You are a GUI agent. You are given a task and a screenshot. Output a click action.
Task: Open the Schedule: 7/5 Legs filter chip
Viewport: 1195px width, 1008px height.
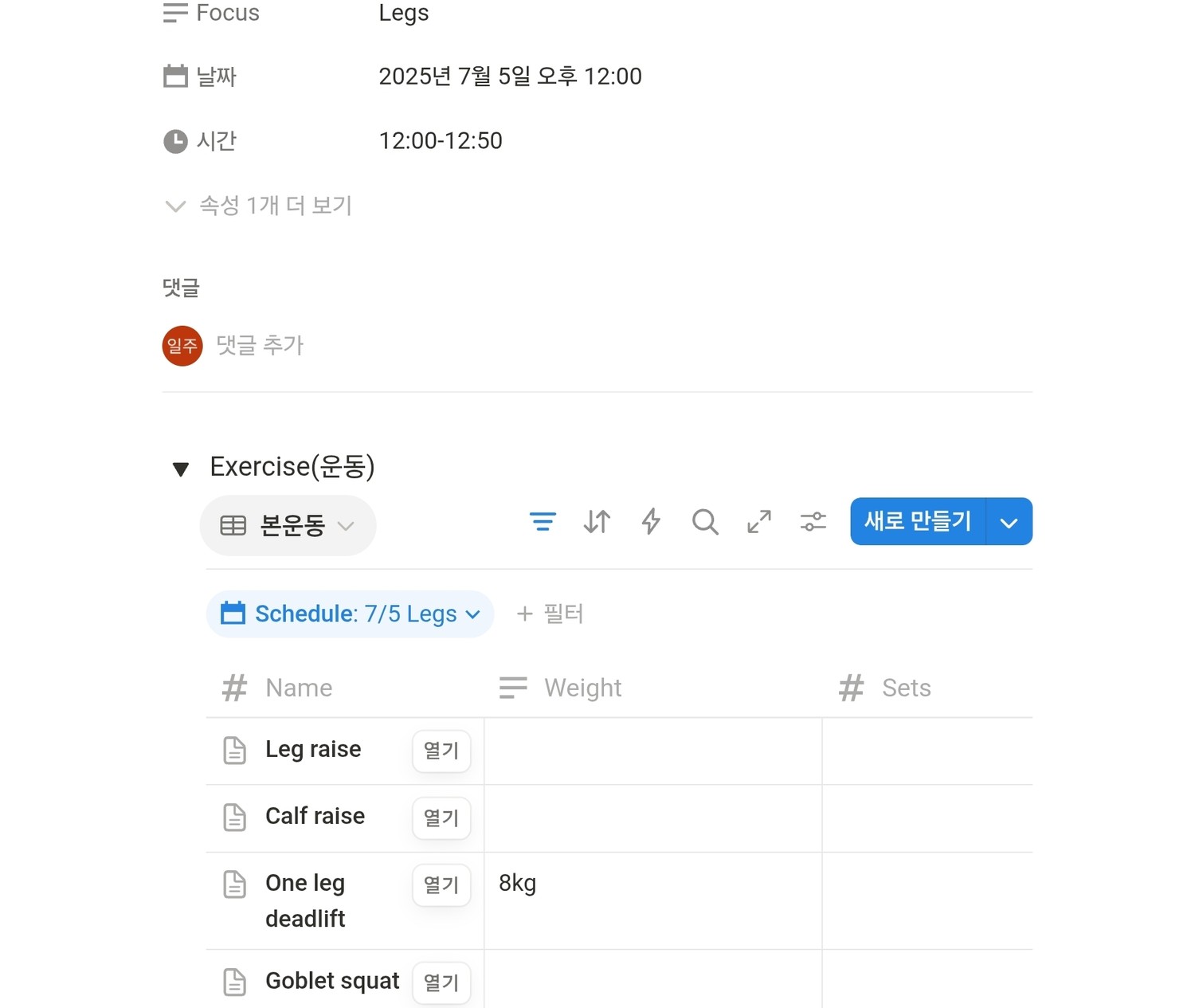pyautogui.click(x=350, y=614)
